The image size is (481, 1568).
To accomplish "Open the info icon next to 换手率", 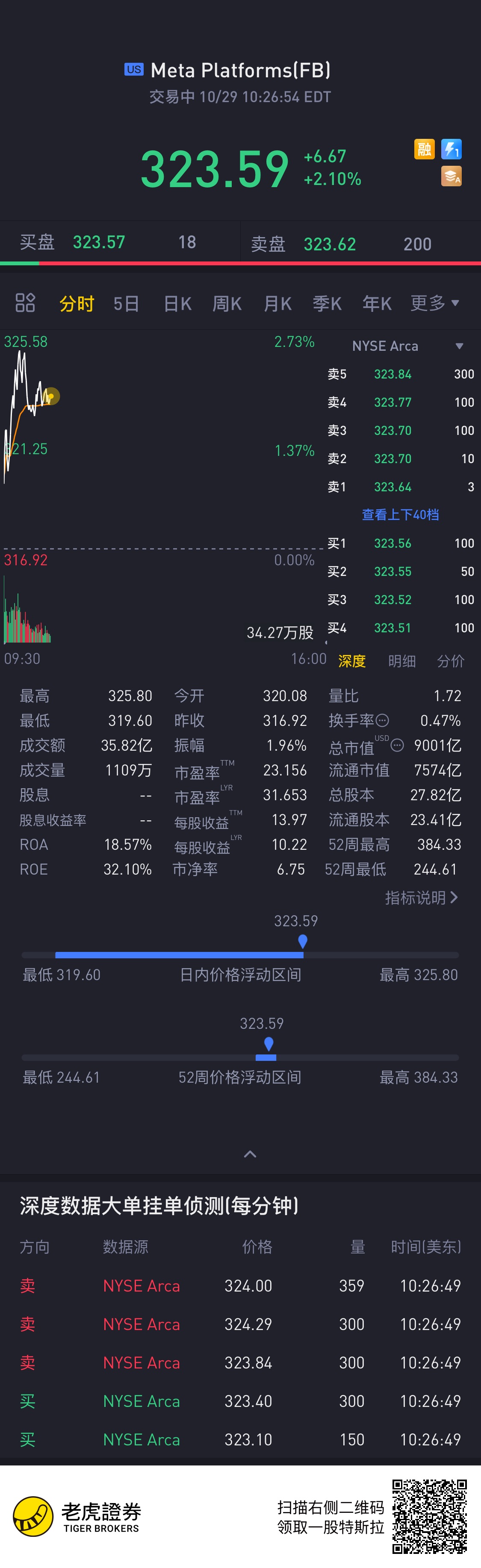I will pyautogui.click(x=382, y=720).
